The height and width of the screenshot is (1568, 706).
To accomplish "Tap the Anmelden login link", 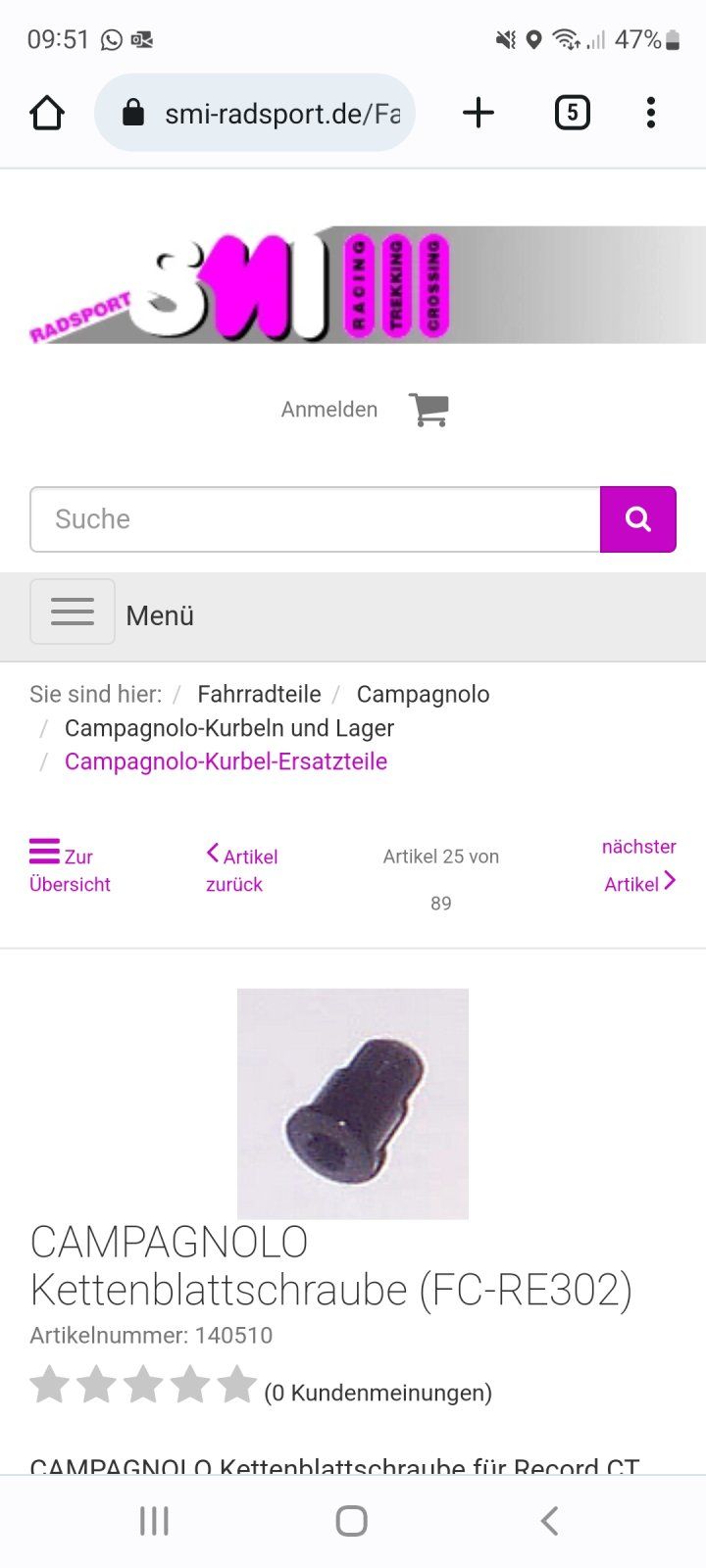I will 328,410.
